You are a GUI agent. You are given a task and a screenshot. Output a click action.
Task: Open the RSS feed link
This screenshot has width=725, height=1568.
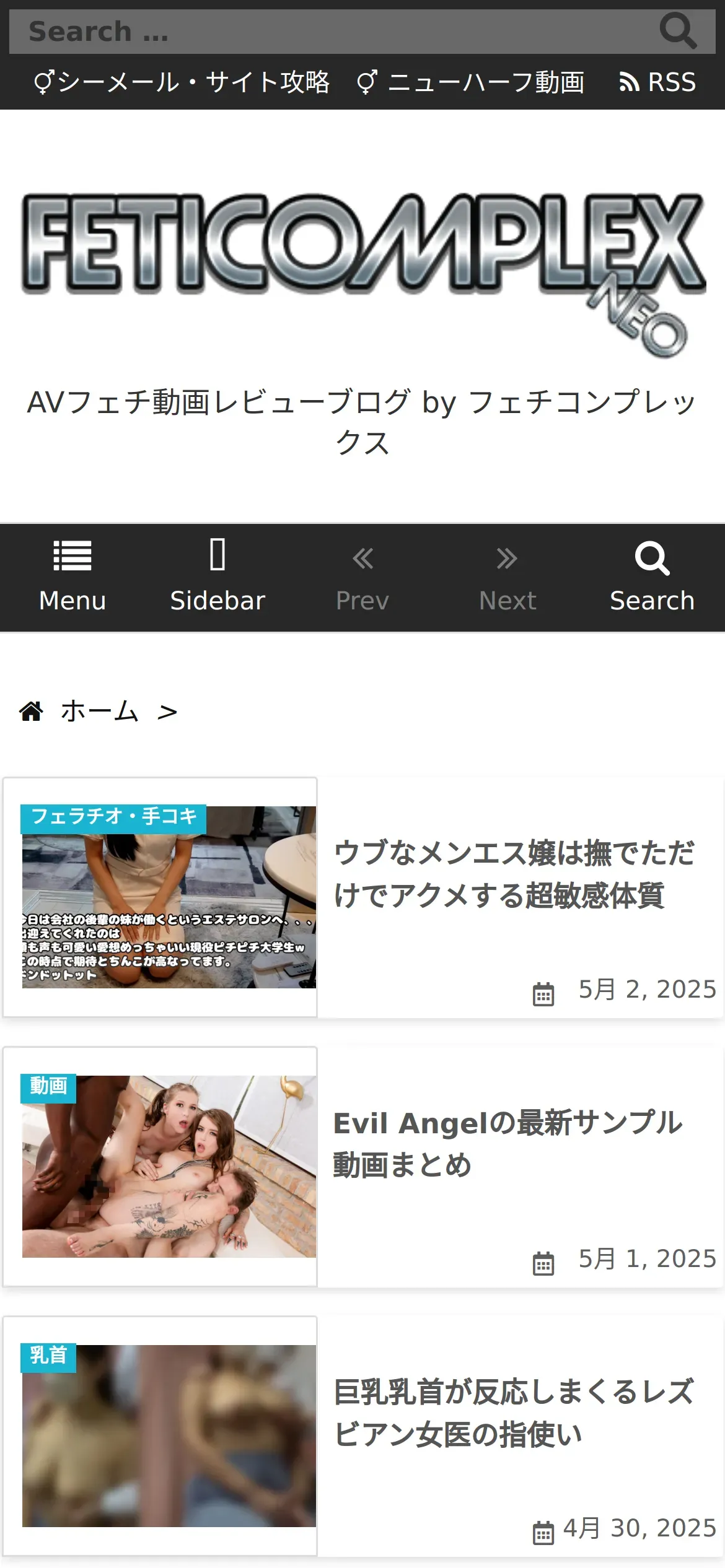[657, 82]
